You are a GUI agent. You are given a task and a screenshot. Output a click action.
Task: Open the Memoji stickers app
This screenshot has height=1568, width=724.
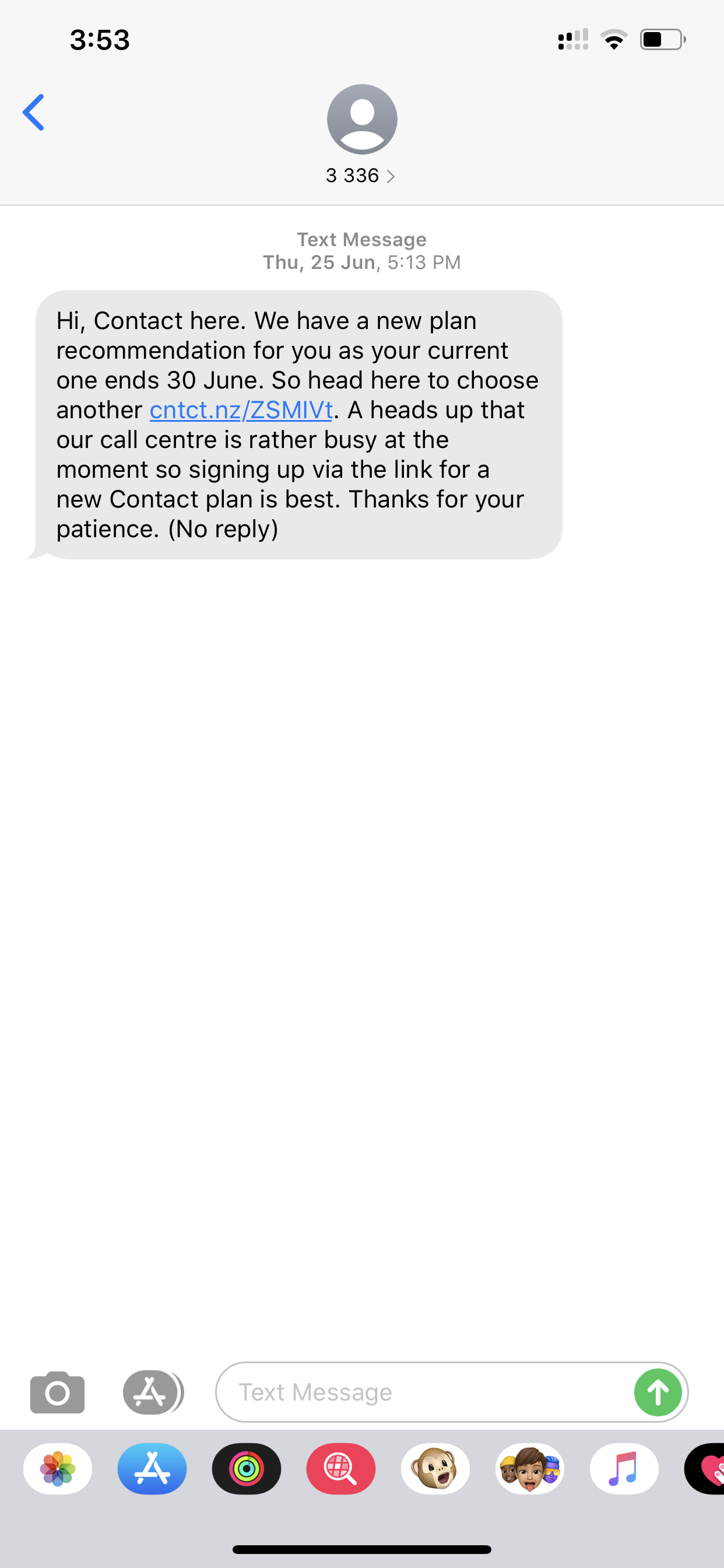tap(530, 1469)
